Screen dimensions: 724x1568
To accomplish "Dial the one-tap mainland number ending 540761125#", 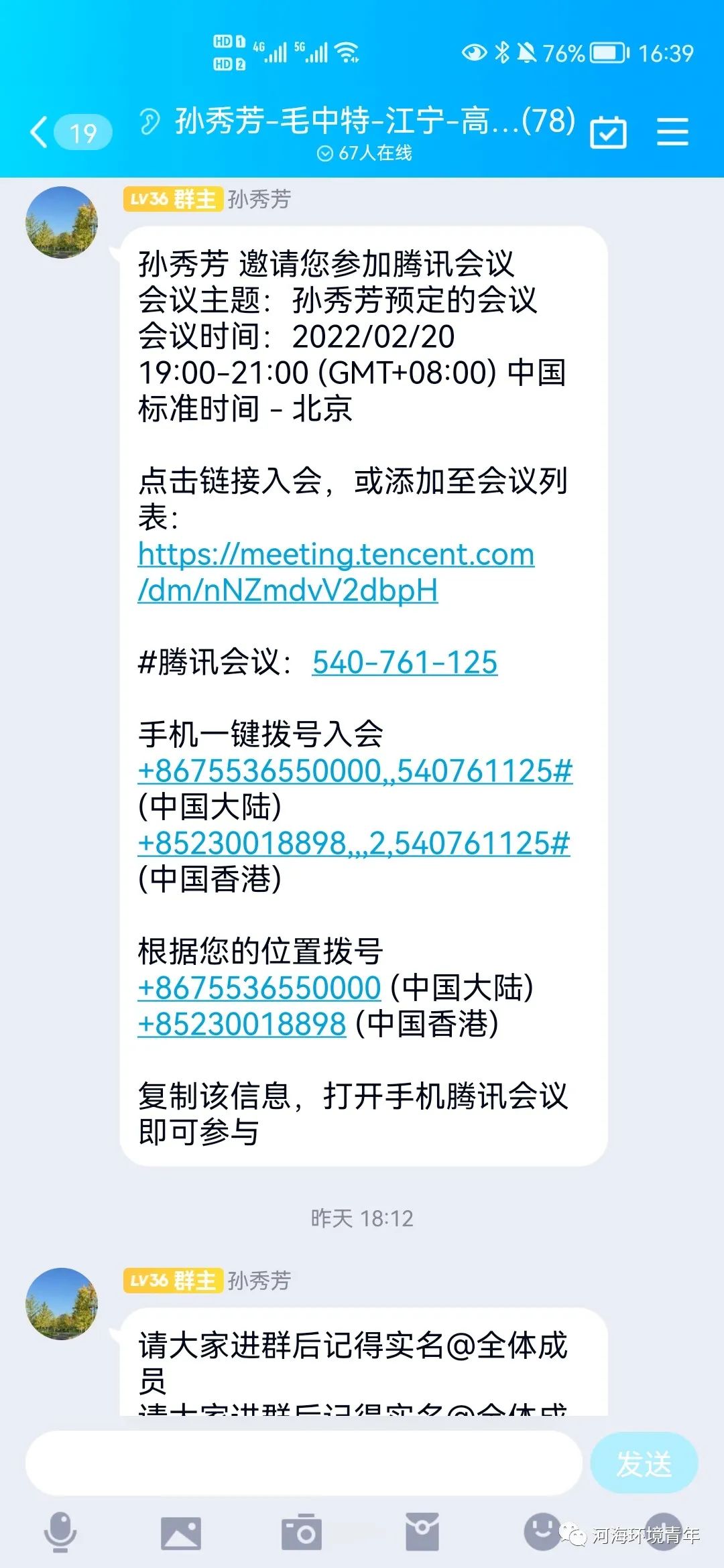I will 355,771.
